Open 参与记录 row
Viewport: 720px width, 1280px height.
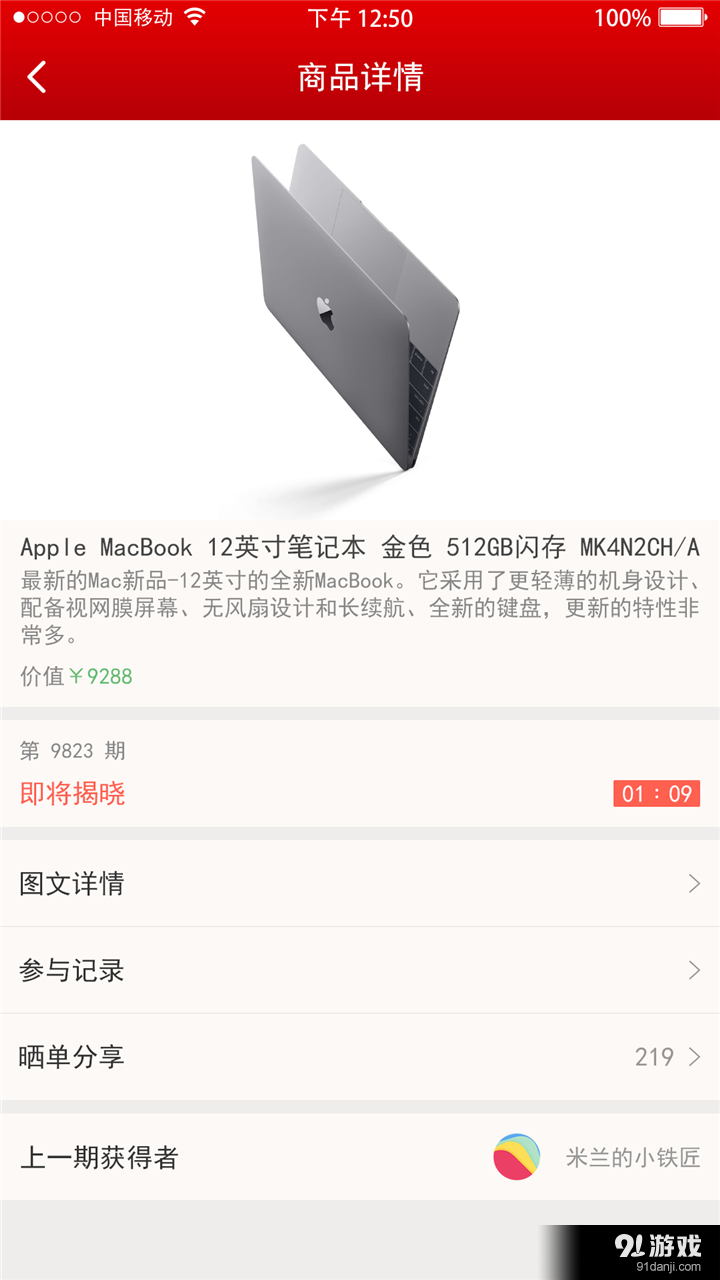coord(360,970)
